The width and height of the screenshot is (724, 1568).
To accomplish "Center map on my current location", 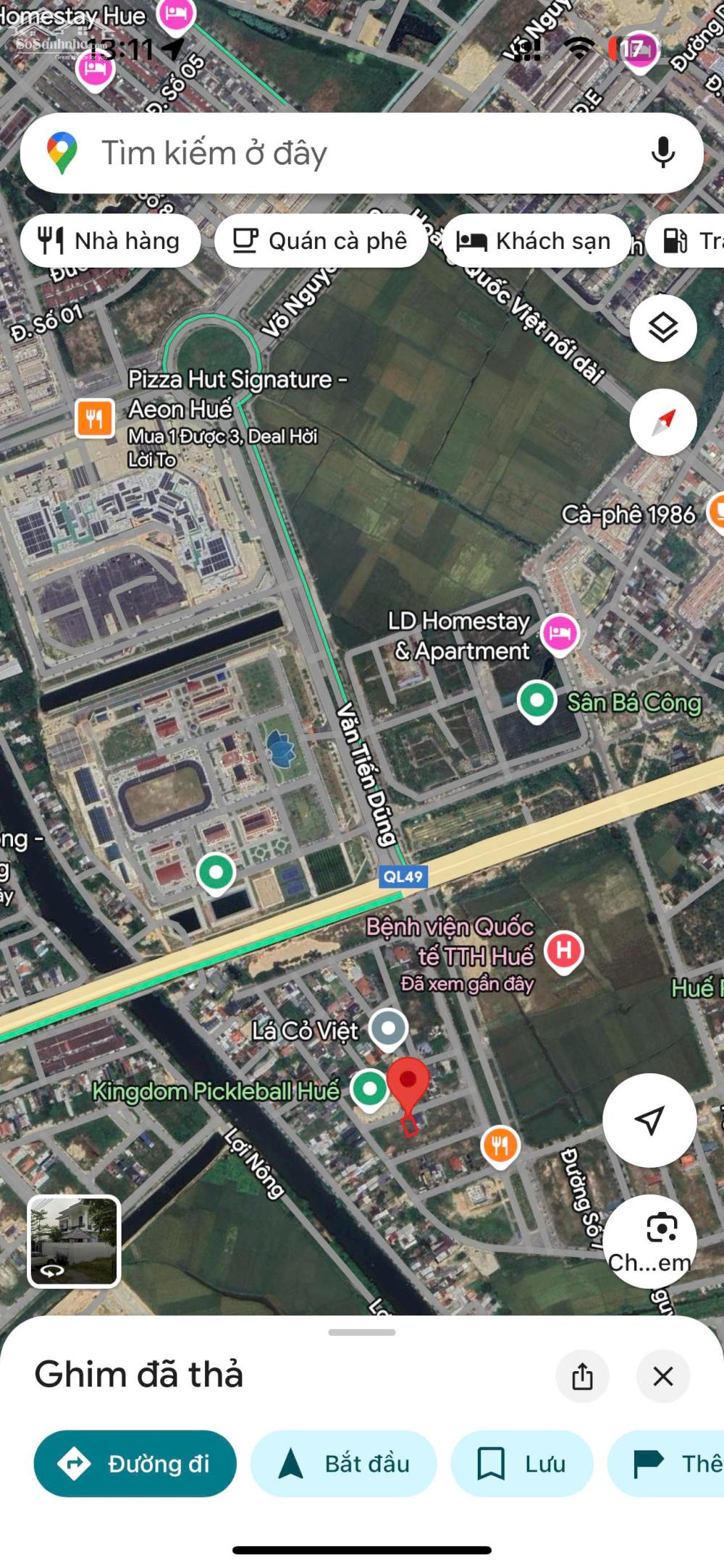I will coord(649,1120).
